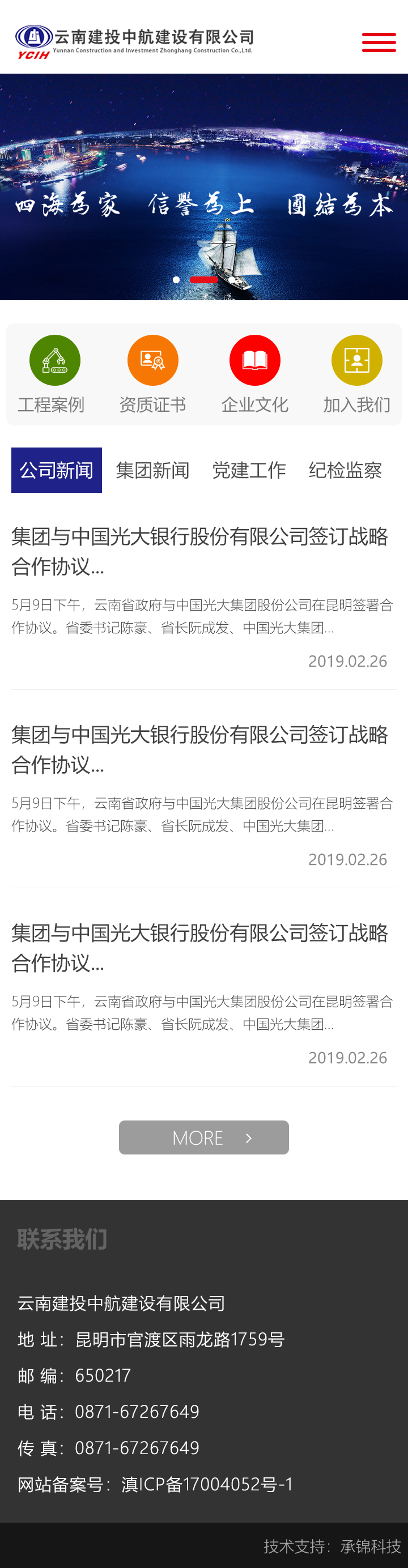Tap the 承锦科技 tech support link
The height and width of the screenshot is (1568, 408).
370,1546
